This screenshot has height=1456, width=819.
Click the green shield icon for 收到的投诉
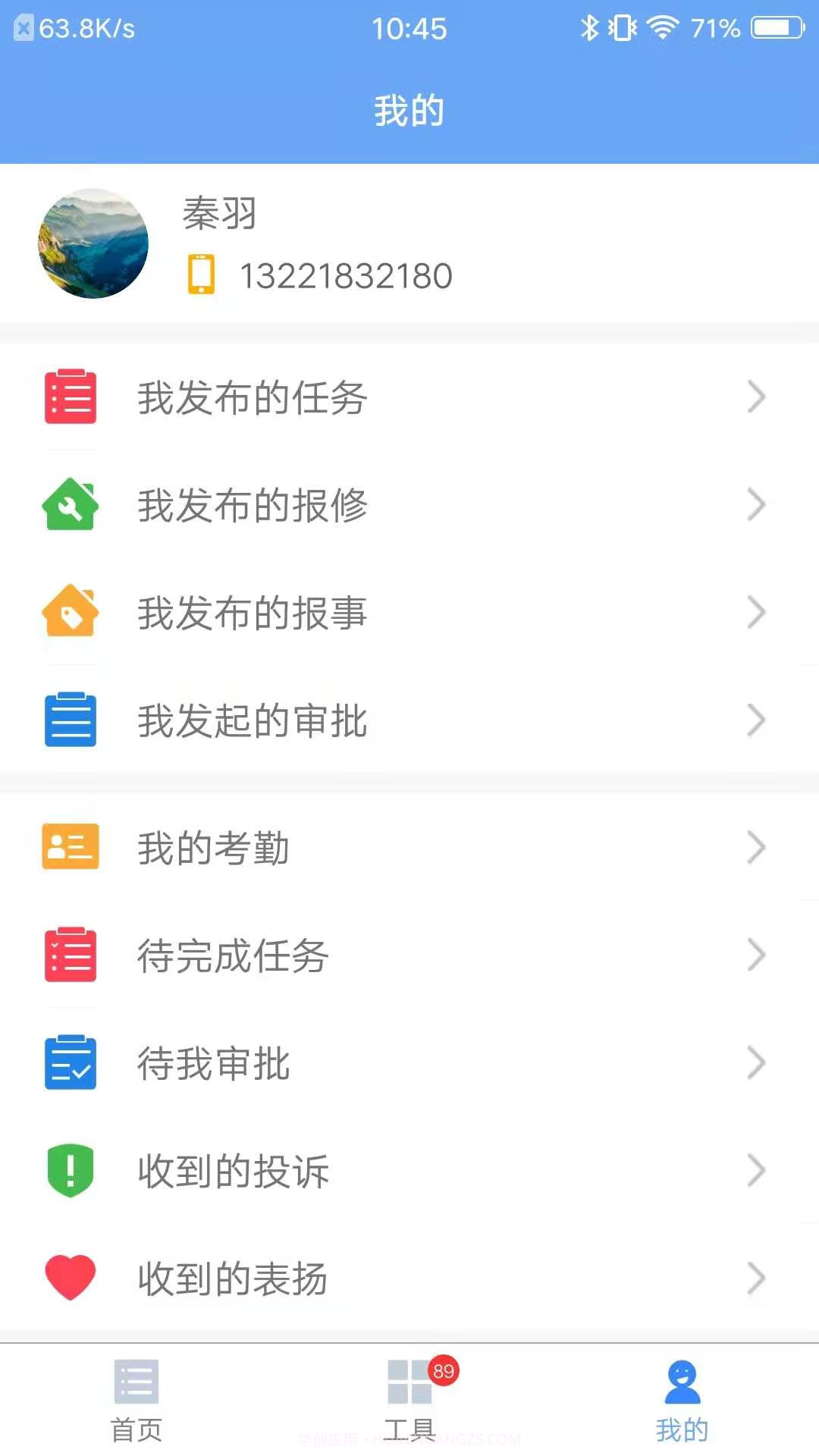coord(71,1170)
